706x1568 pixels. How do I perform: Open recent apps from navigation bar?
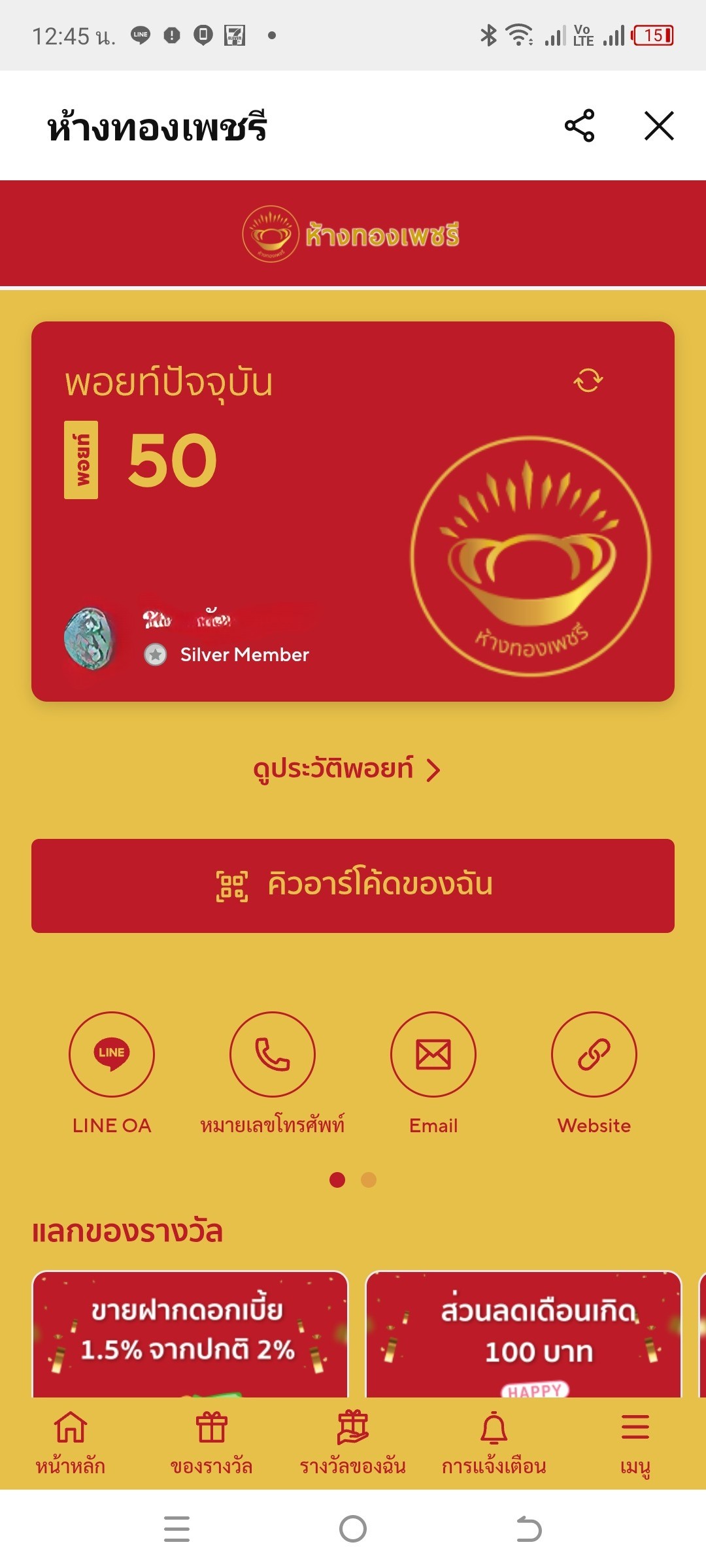pos(176,1529)
